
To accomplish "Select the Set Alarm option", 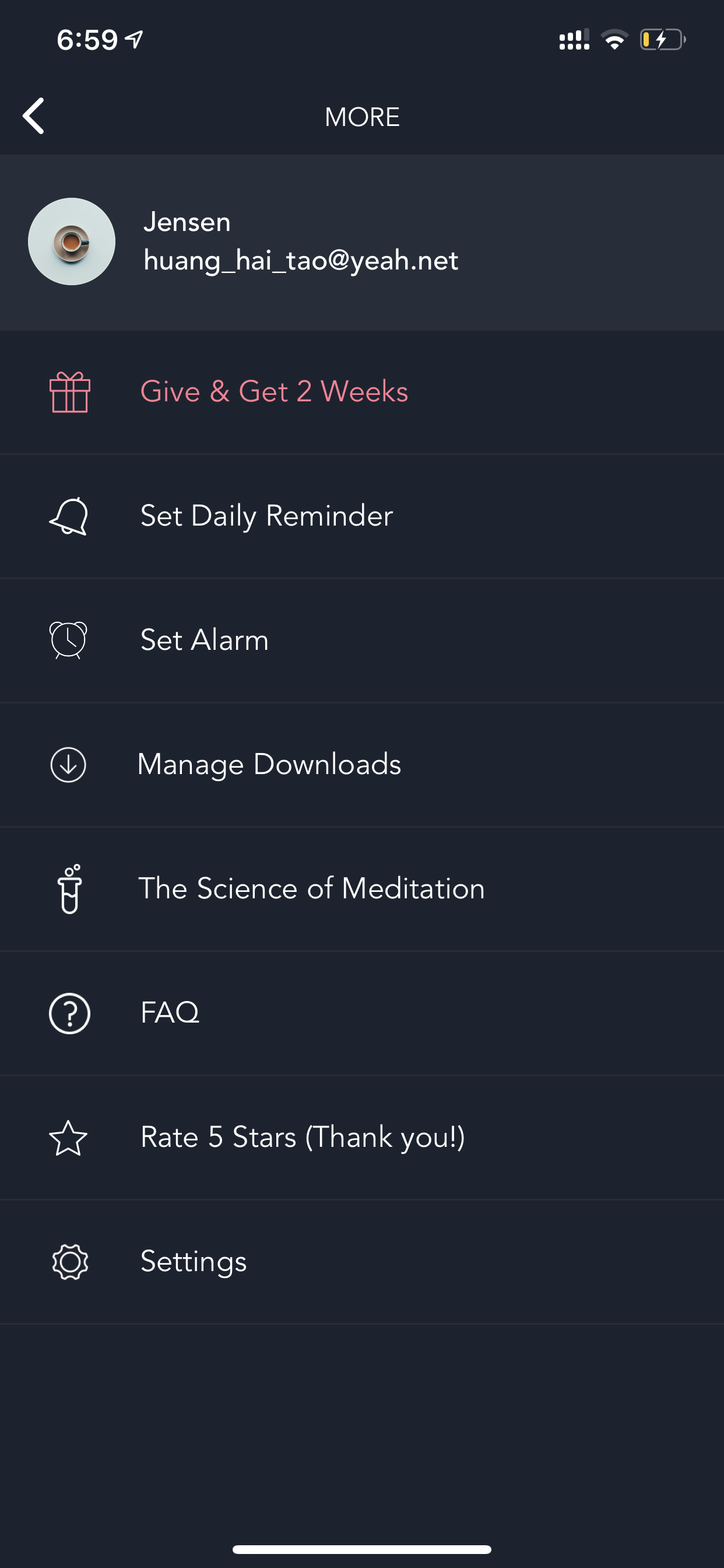I will 362,640.
